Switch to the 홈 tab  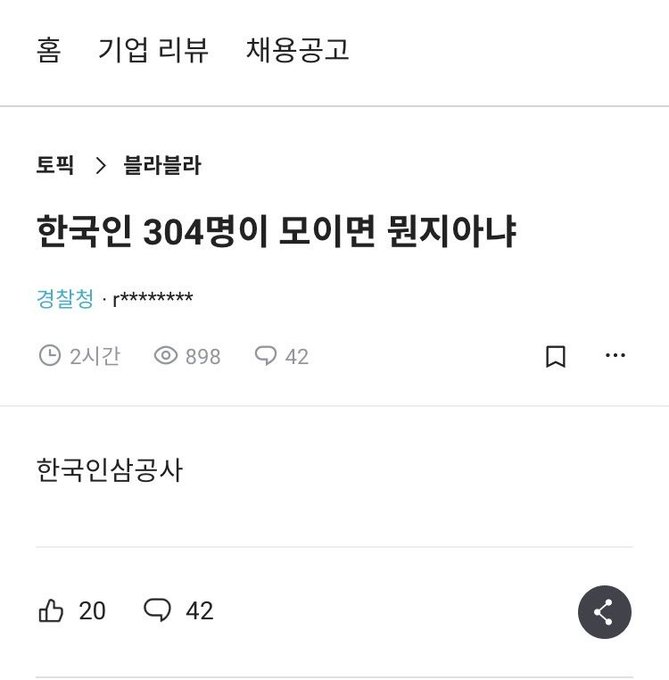pyautogui.click(x=48, y=51)
